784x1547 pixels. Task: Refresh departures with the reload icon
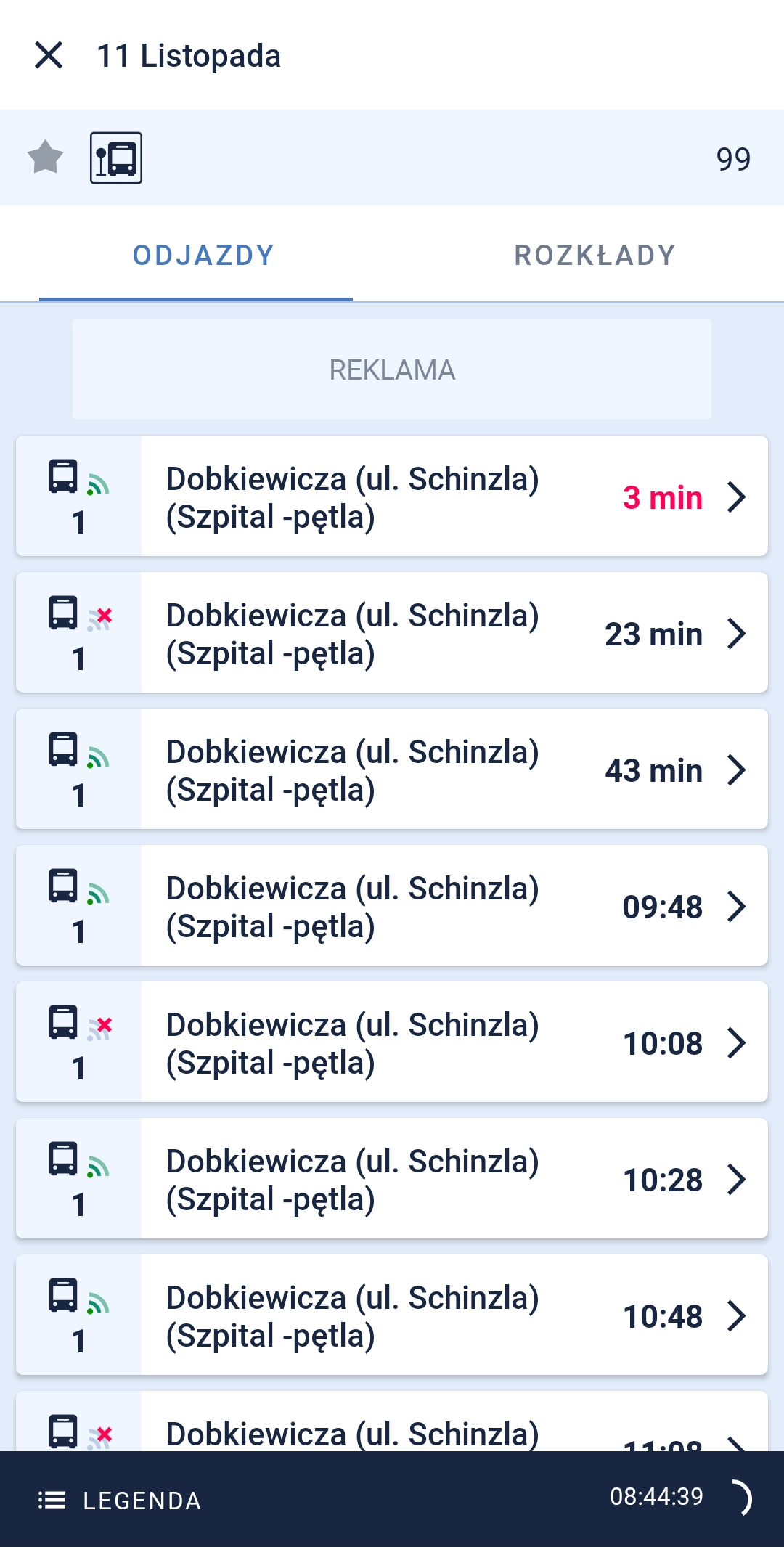click(738, 1498)
